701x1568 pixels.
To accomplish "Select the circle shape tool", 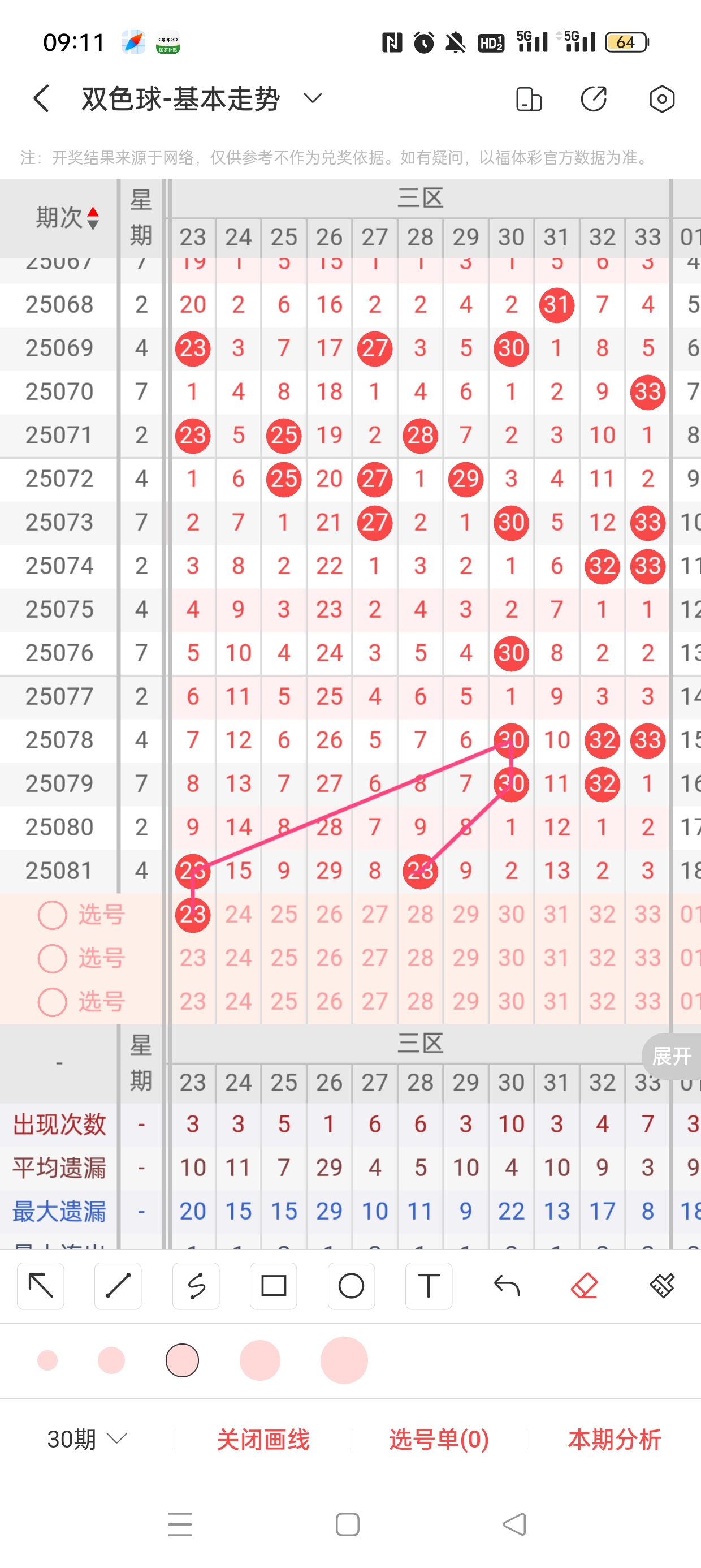I will pyautogui.click(x=351, y=1286).
